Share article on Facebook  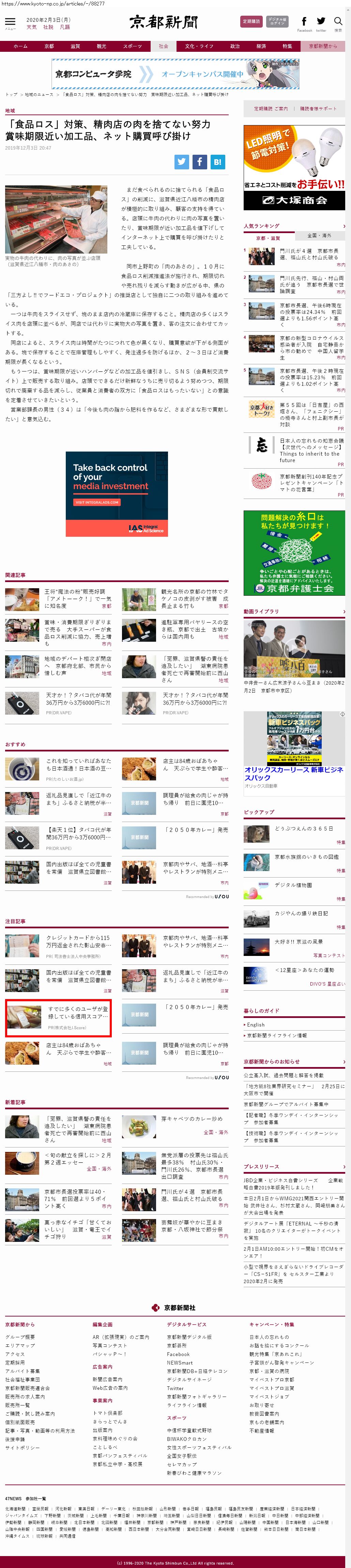(200, 161)
